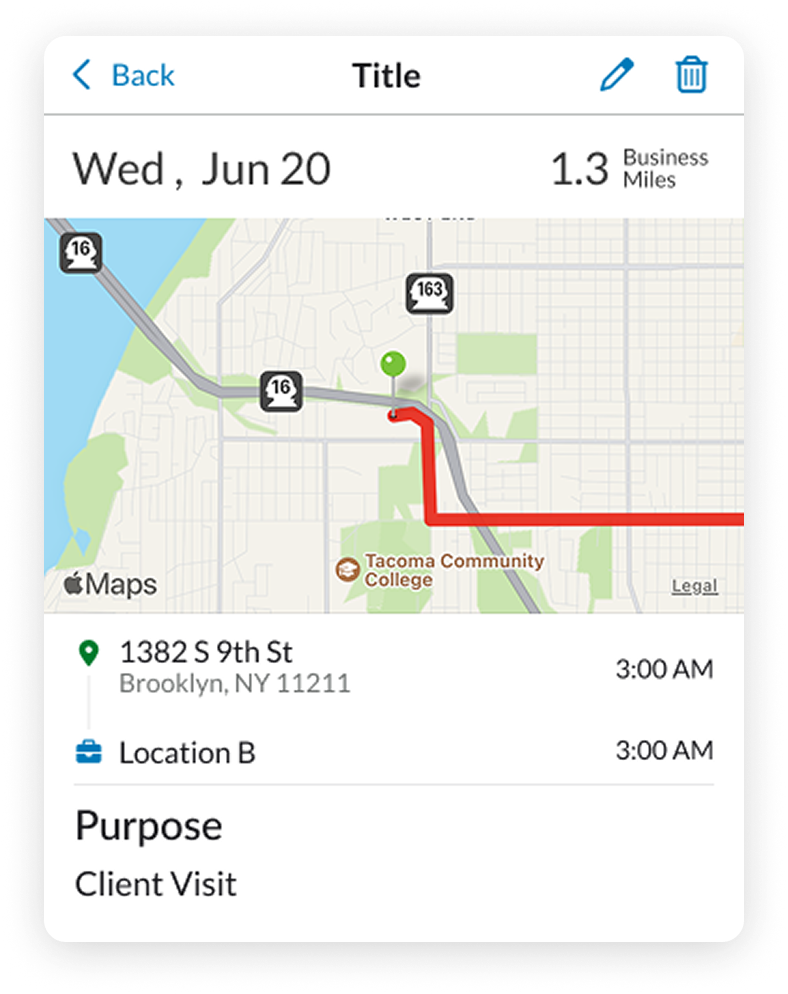This screenshot has height=994, width=788.
Task: Select the 1382 S 9th St address entry
Action: tap(205, 651)
